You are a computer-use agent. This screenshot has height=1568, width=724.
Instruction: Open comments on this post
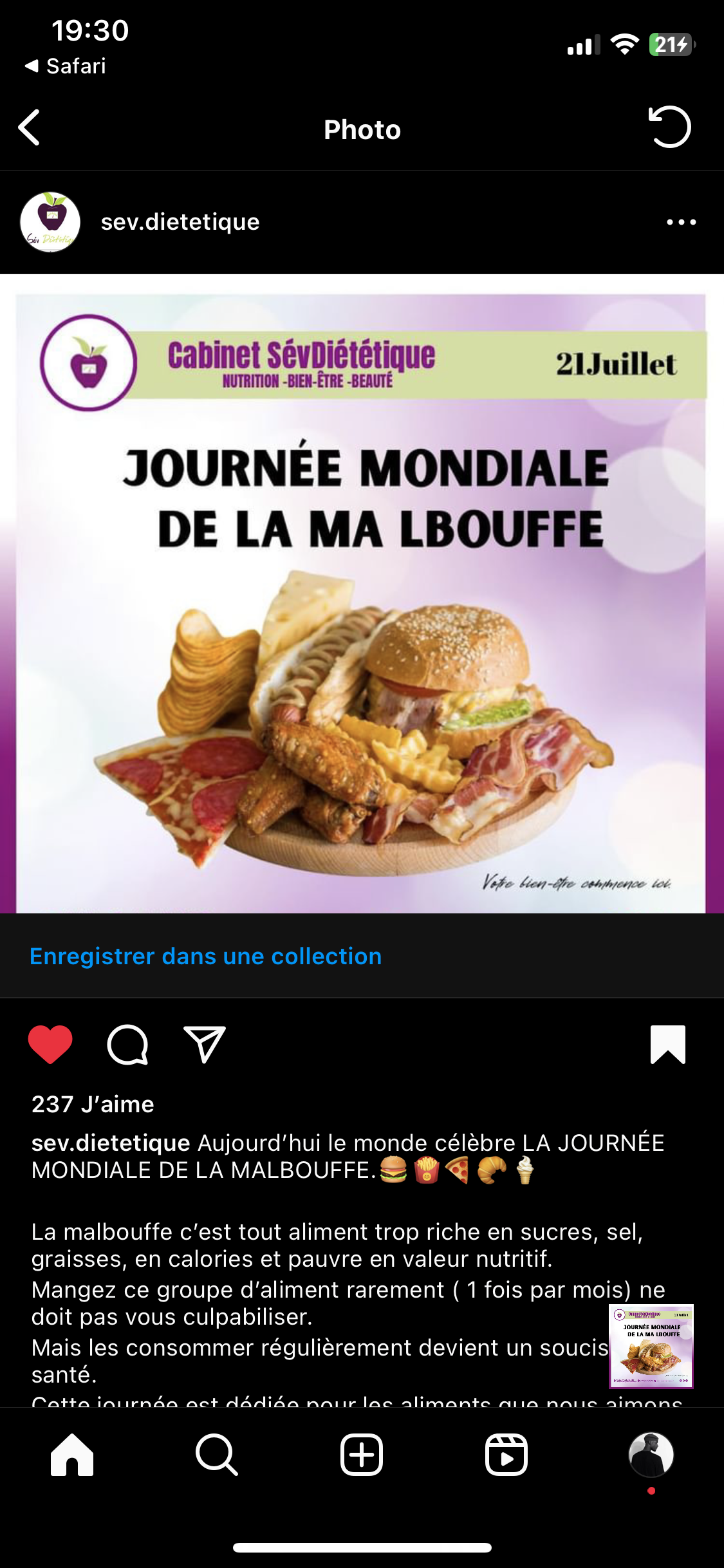[127, 1044]
